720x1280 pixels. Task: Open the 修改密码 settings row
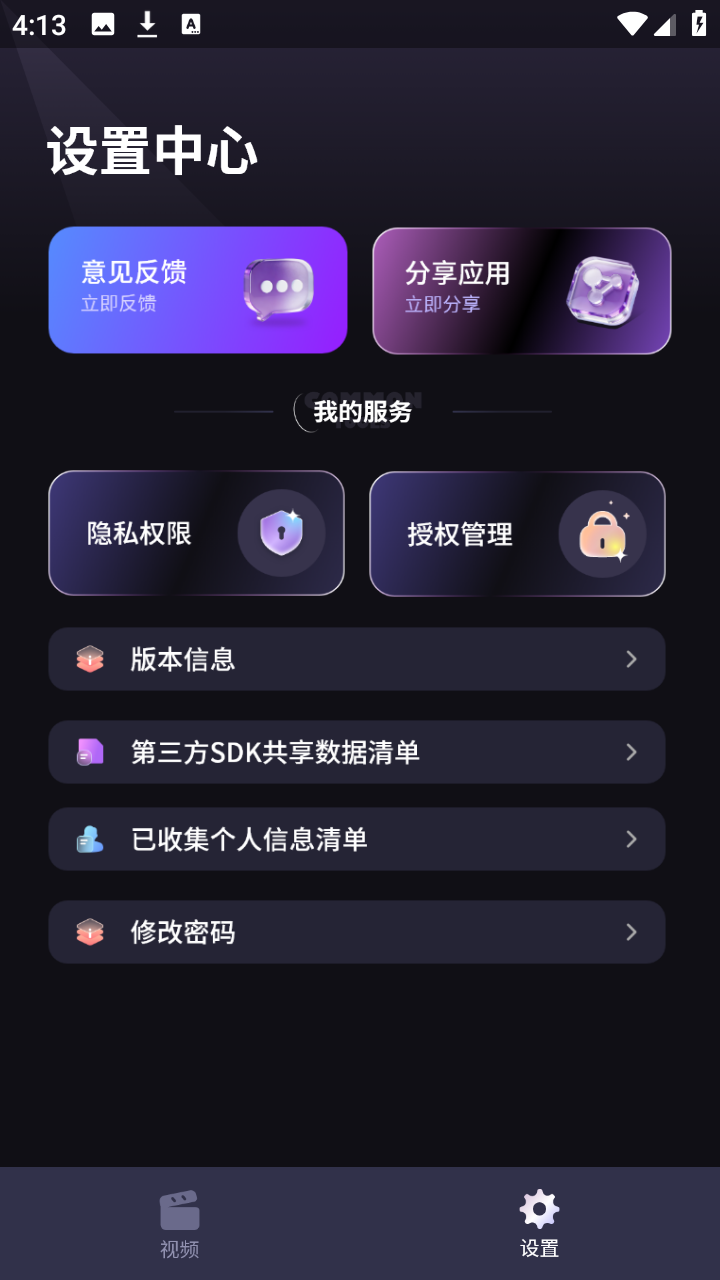[x=357, y=931]
